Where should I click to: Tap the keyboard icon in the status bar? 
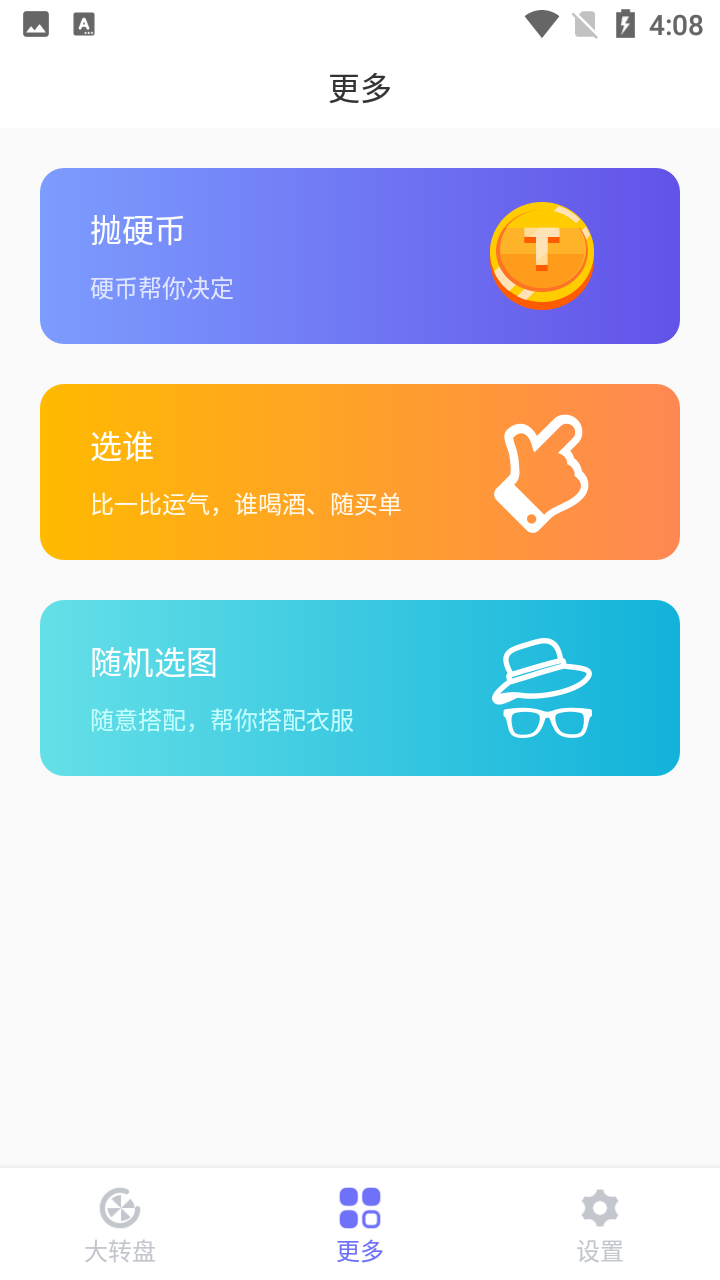[x=84, y=23]
